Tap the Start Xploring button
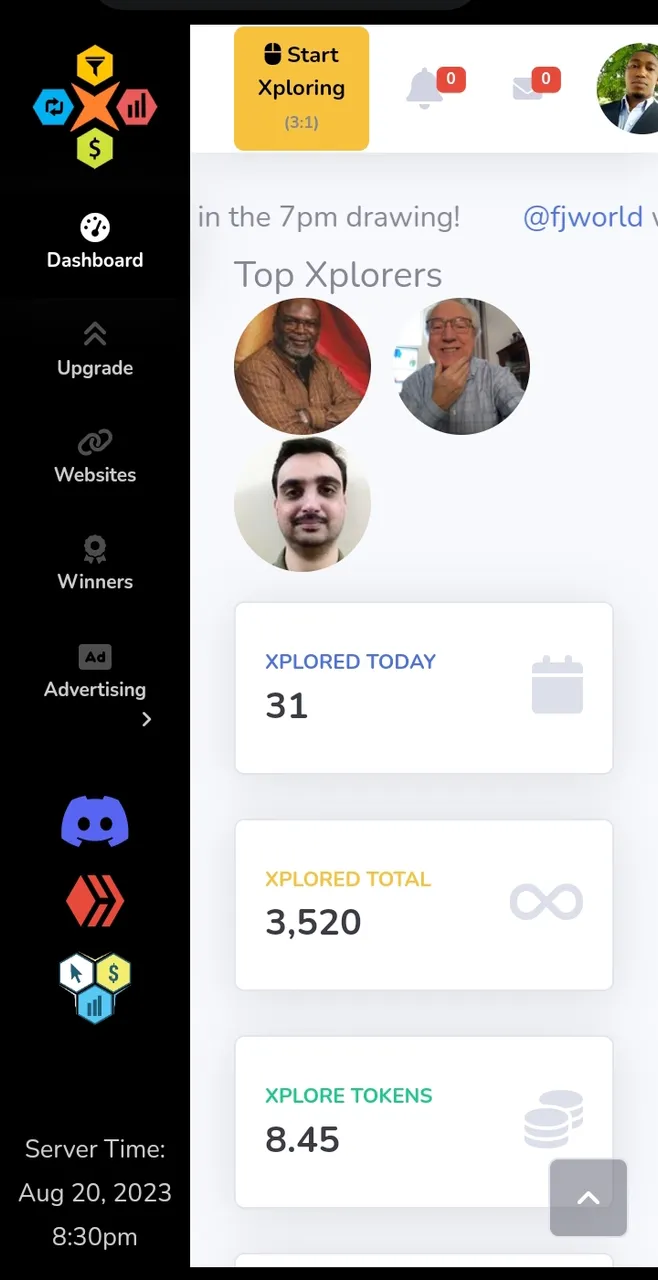Image resolution: width=658 pixels, height=1280 pixels. (x=301, y=88)
